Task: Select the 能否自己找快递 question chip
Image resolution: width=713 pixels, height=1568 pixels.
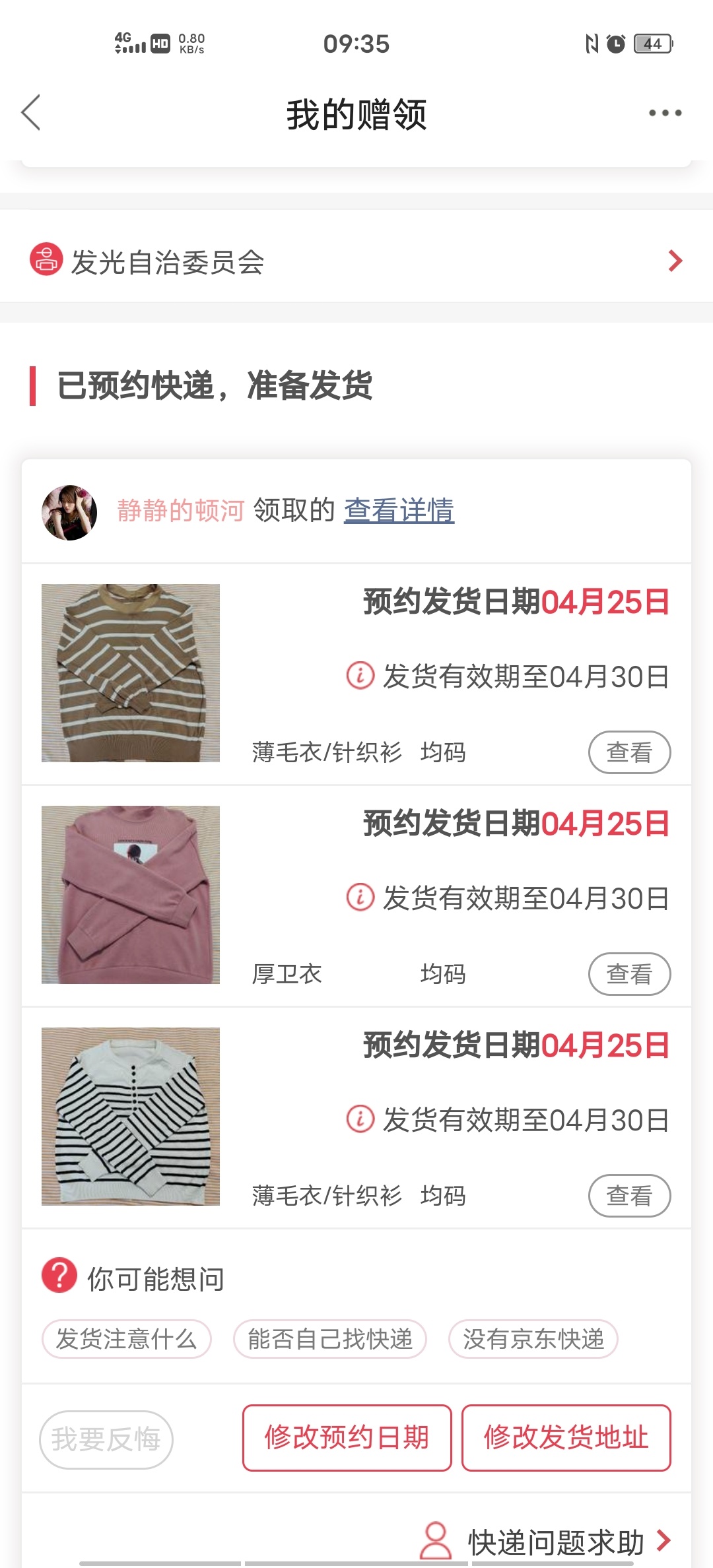Action: pyautogui.click(x=330, y=1339)
